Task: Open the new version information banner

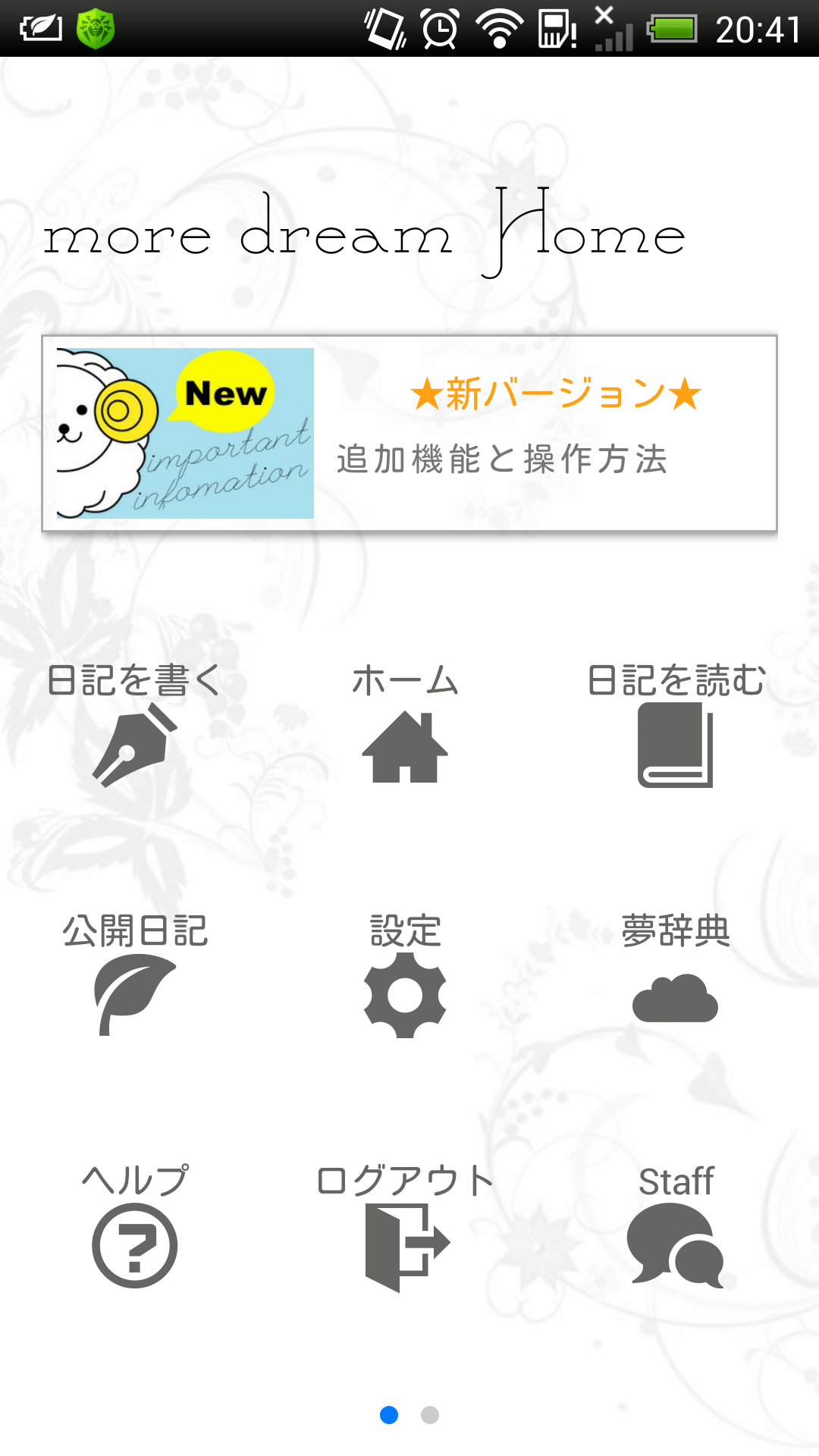Action: 409,433
